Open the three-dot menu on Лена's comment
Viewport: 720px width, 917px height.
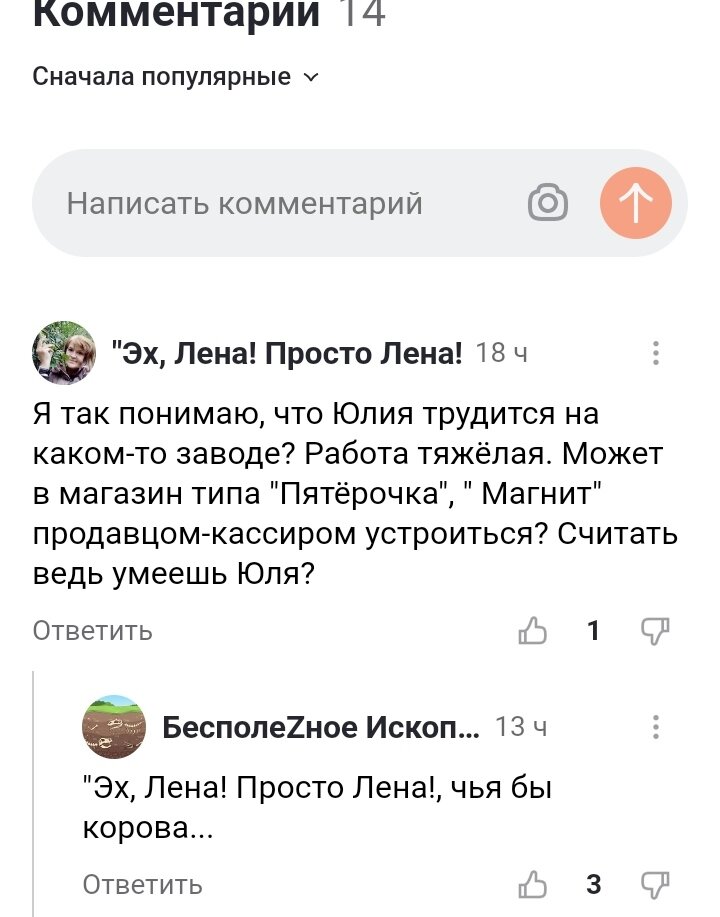(x=657, y=352)
